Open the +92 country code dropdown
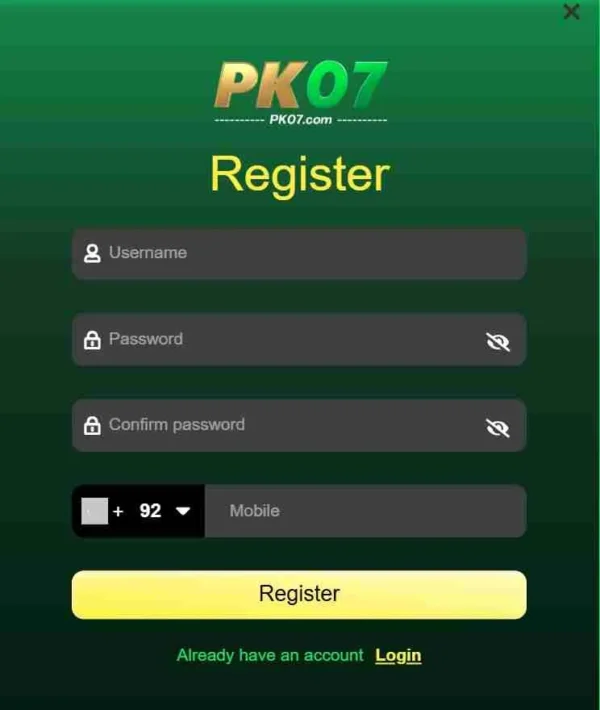The width and height of the screenshot is (600, 710). [140, 511]
